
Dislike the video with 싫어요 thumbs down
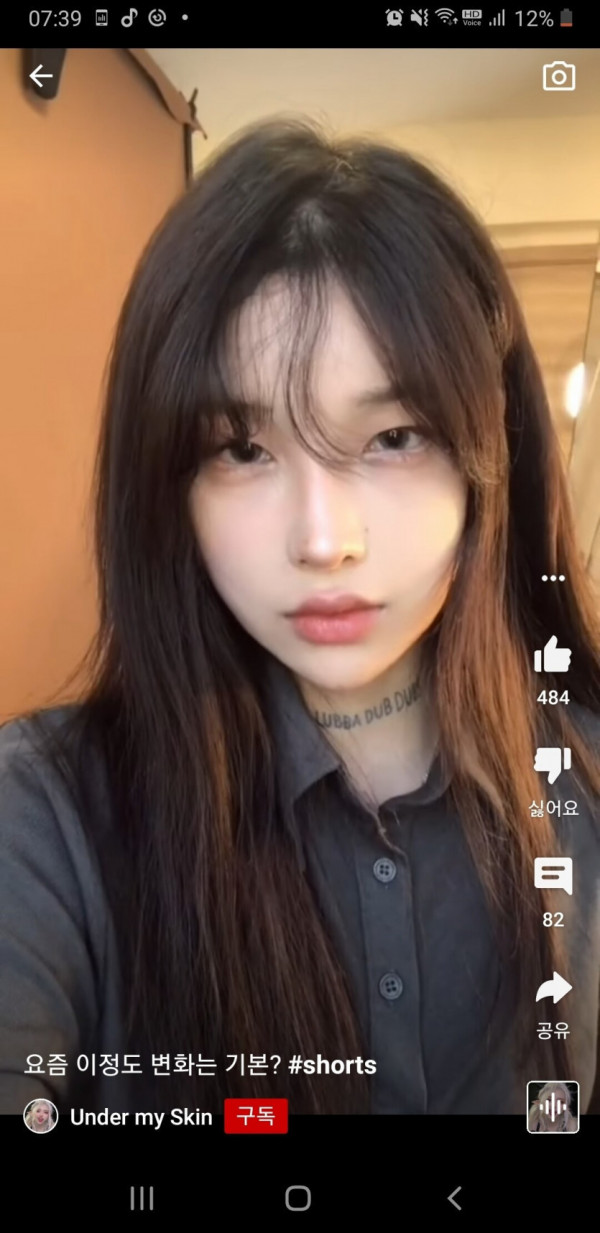[x=553, y=767]
